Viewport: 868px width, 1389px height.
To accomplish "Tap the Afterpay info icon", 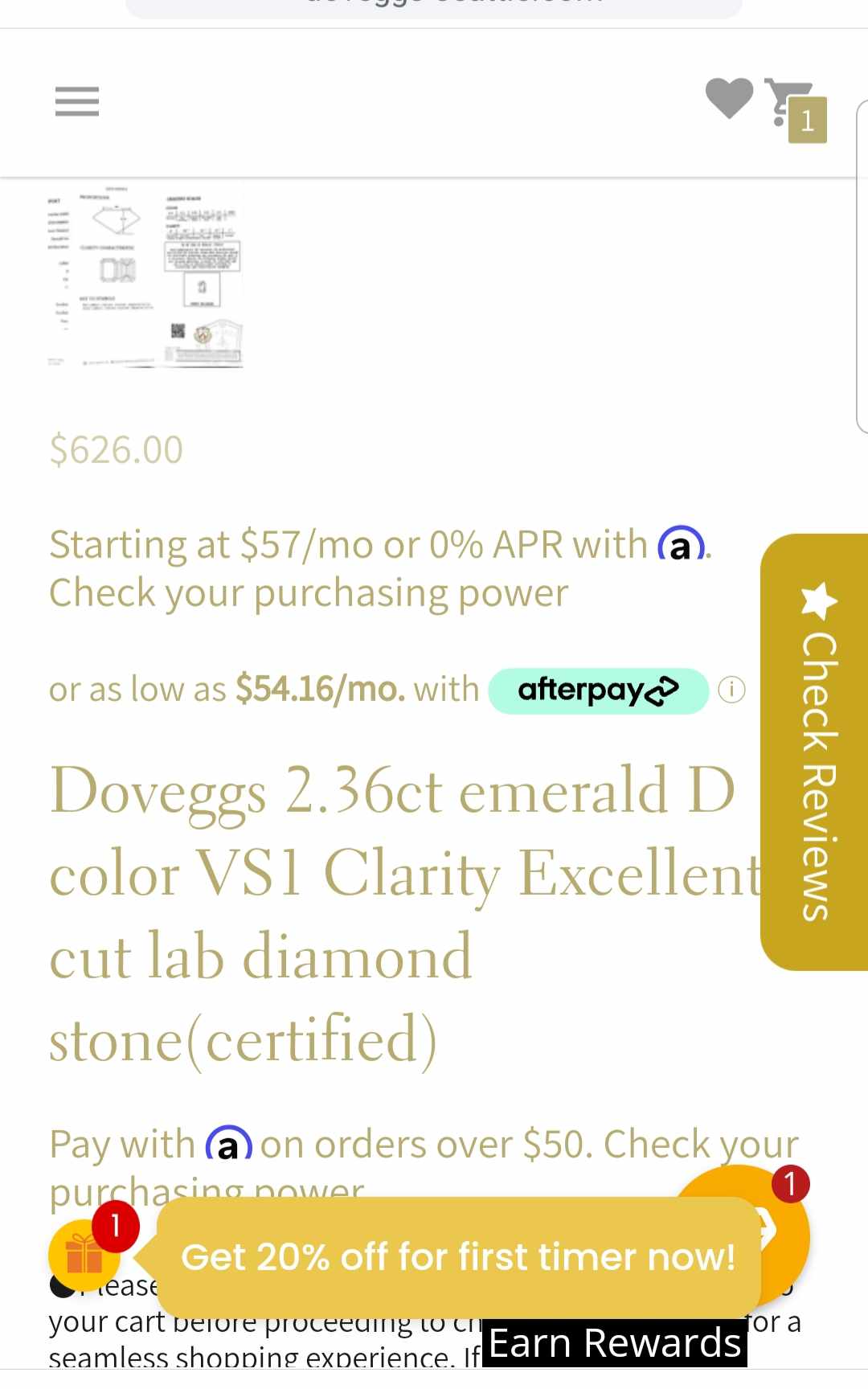I will [731, 690].
